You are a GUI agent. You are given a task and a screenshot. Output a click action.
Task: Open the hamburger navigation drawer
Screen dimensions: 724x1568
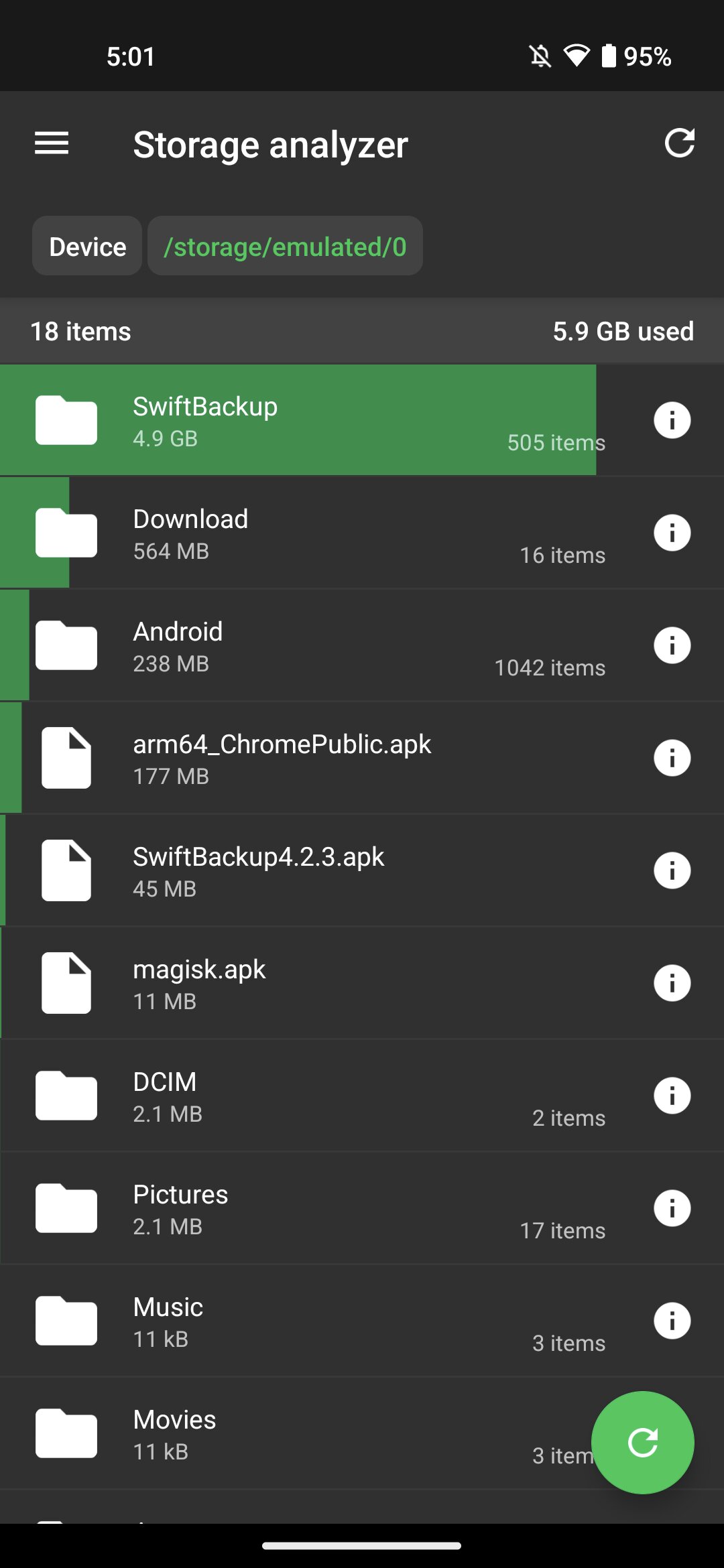(x=52, y=143)
